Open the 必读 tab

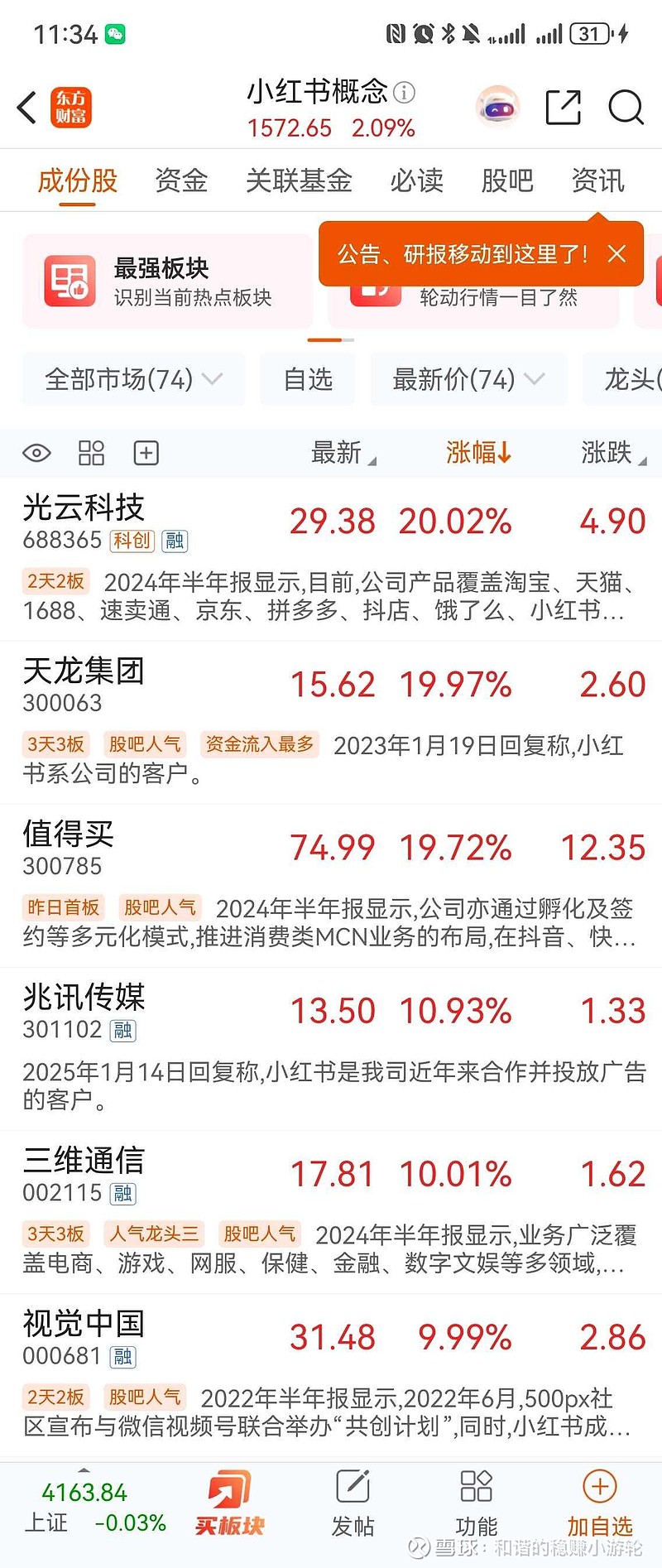tap(416, 180)
